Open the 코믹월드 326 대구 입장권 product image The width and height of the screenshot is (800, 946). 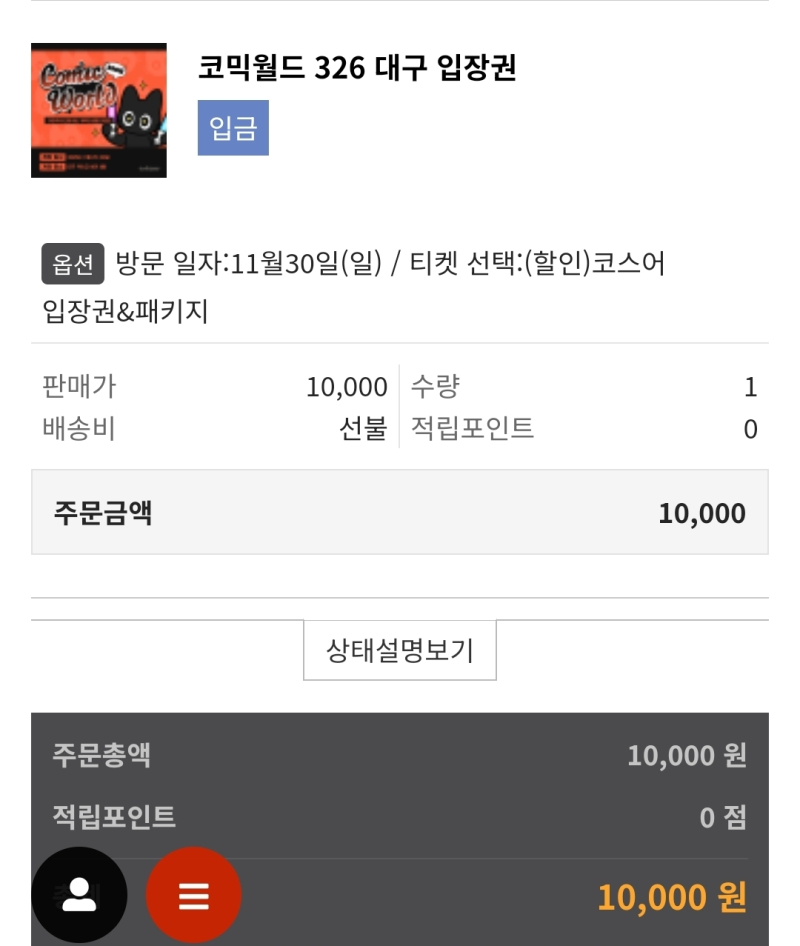click(99, 110)
